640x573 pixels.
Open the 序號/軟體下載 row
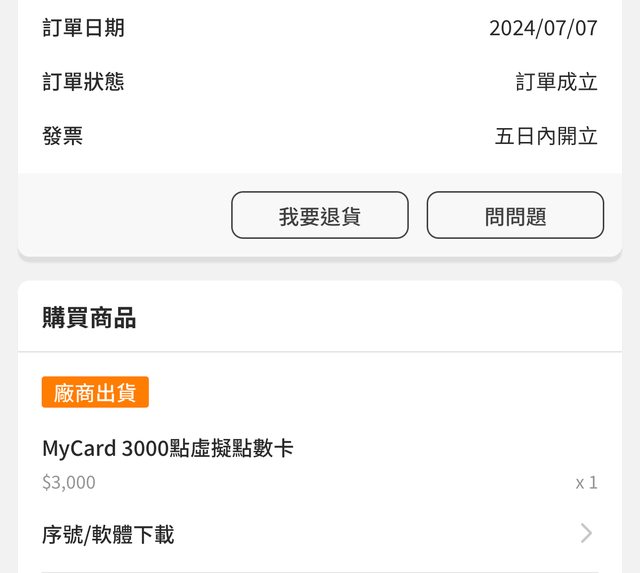[x=319, y=534]
